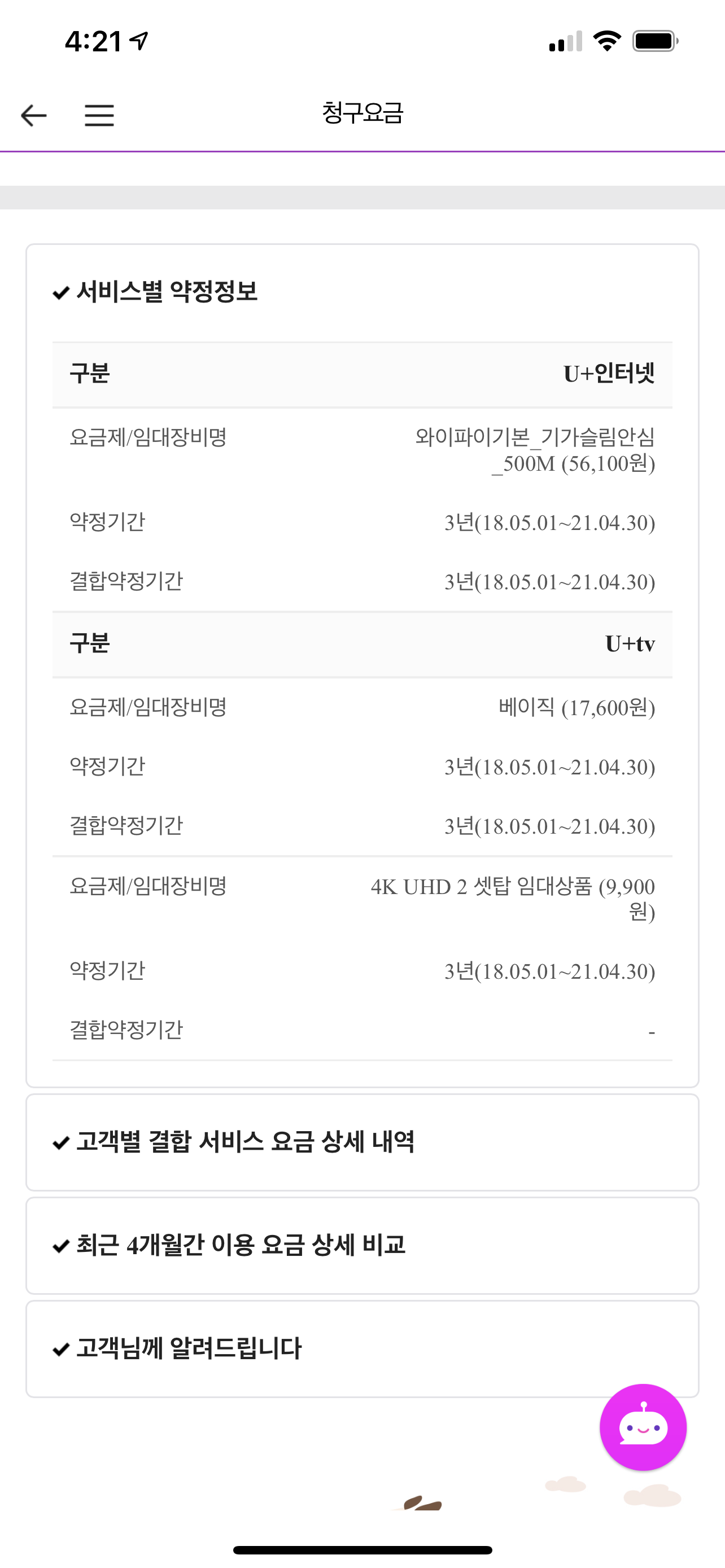Expand the 고객님께 알려드립니다 section

(x=189, y=1349)
